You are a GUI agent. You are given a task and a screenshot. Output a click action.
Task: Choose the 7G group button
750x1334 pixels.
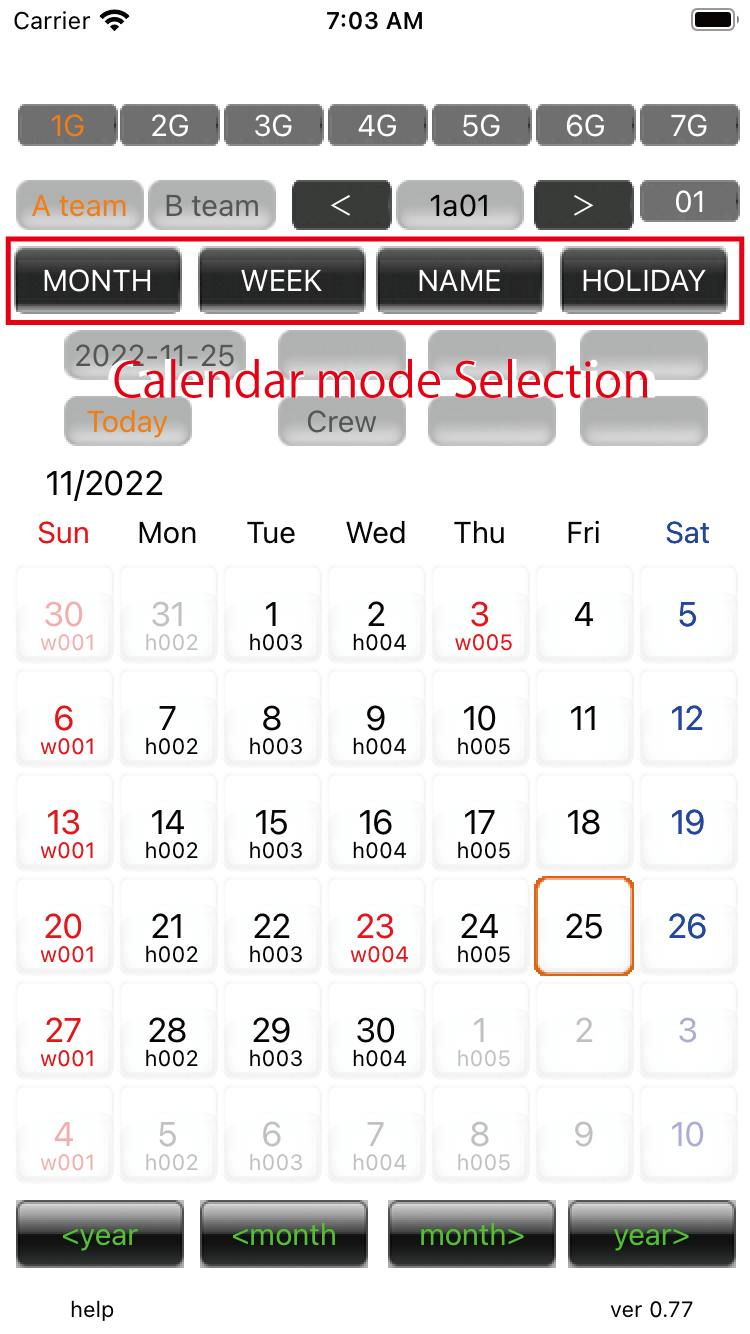[x=688, y=126]
